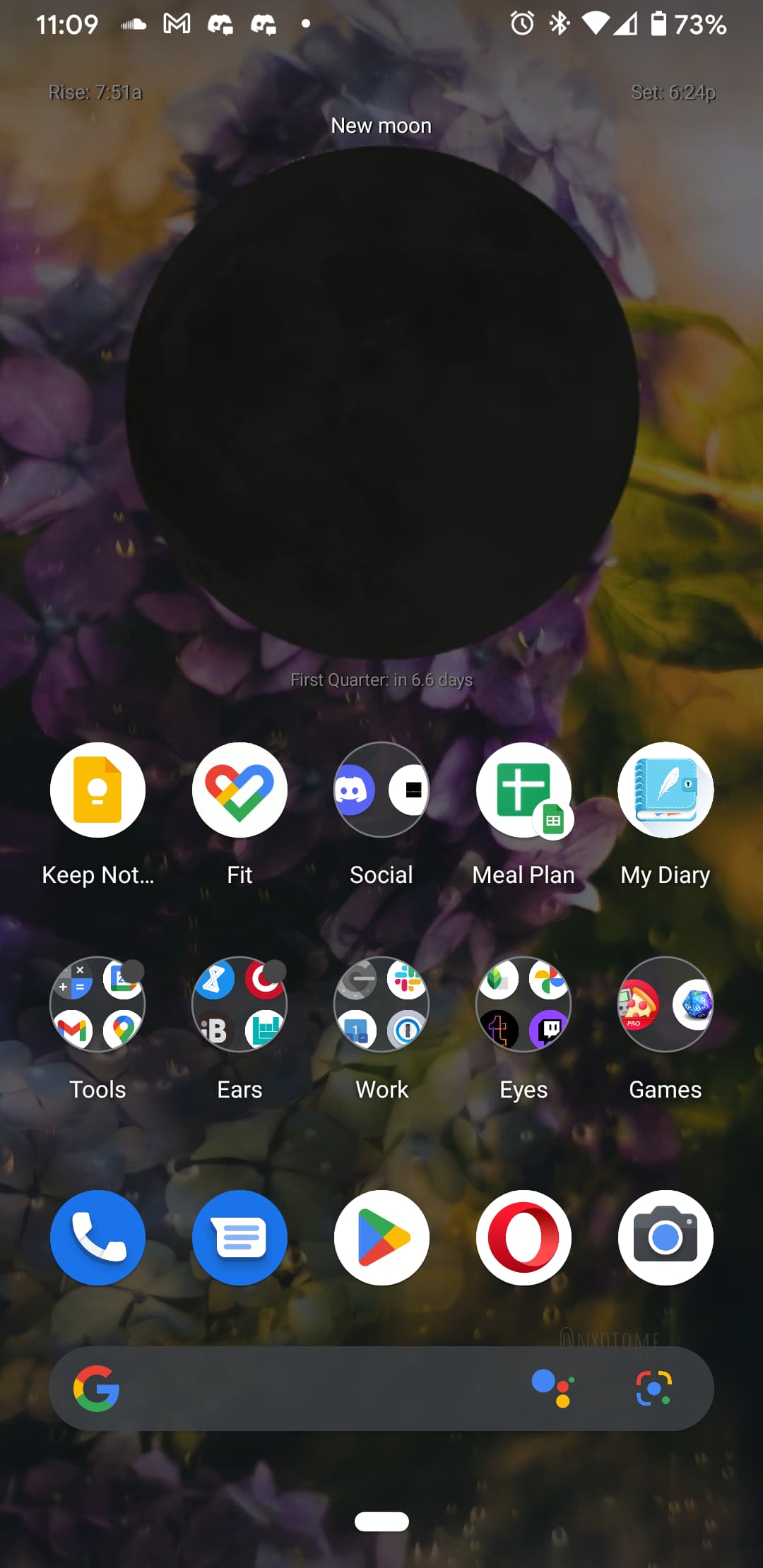Screen dimensions: 763x1568
Task: Launch the My Diary app
Action: coord(666,790)
